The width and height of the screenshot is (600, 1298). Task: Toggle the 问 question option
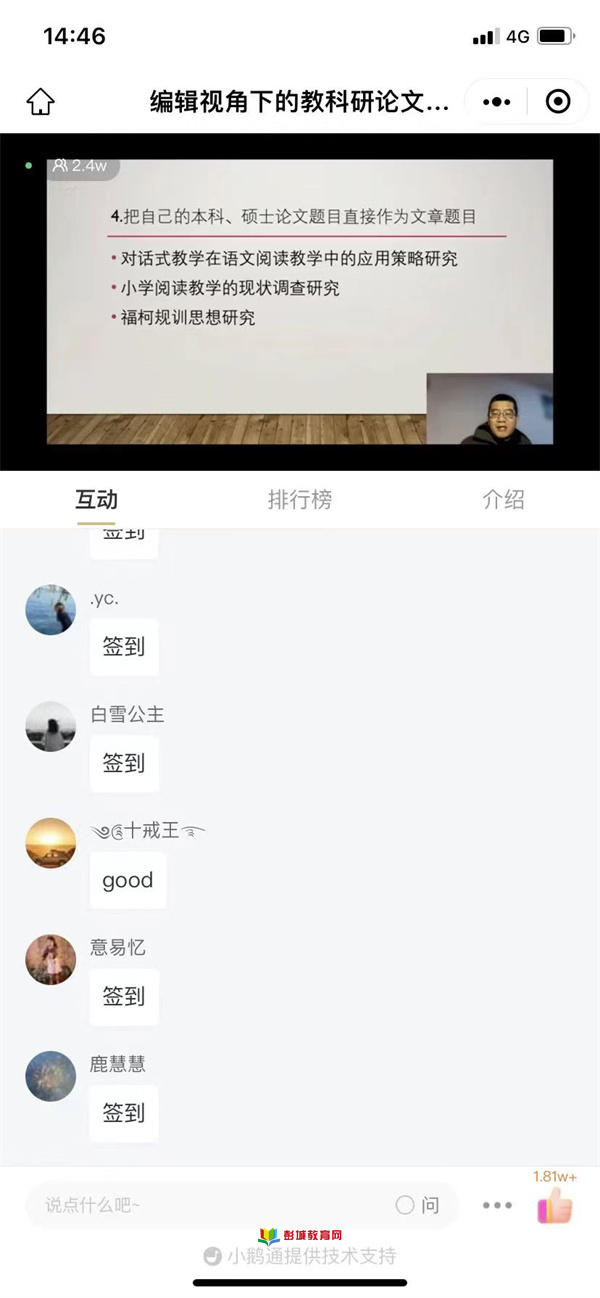pyautogui.click(x=417, y=1205)
